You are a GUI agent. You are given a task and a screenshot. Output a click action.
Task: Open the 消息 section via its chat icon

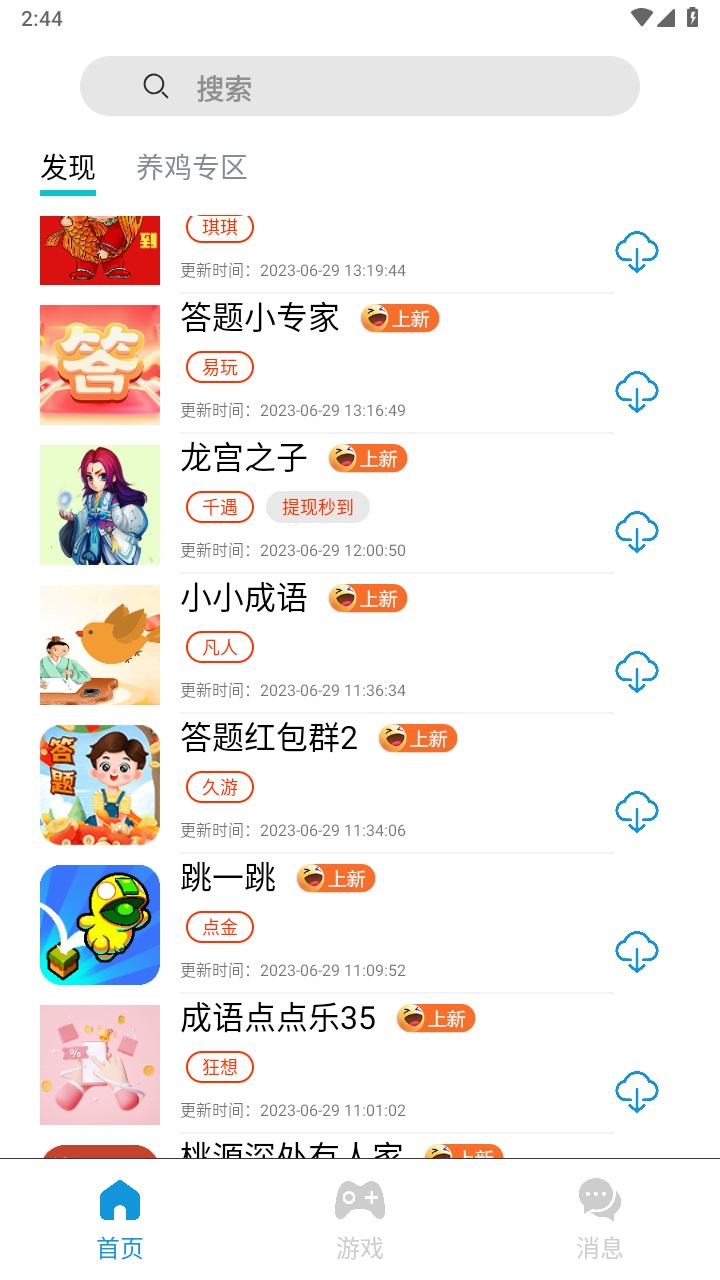coord(598,1200)
